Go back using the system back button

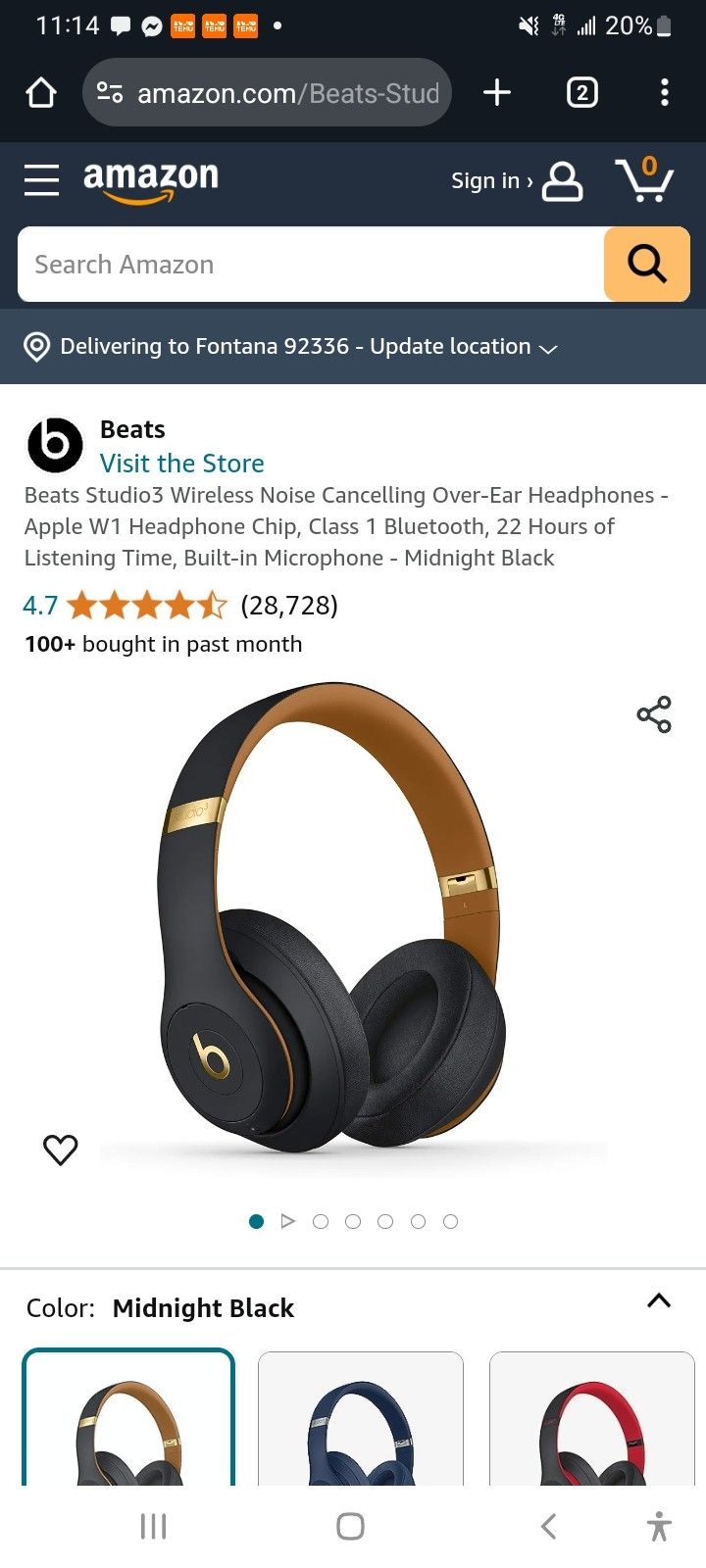pos(549,1526)
